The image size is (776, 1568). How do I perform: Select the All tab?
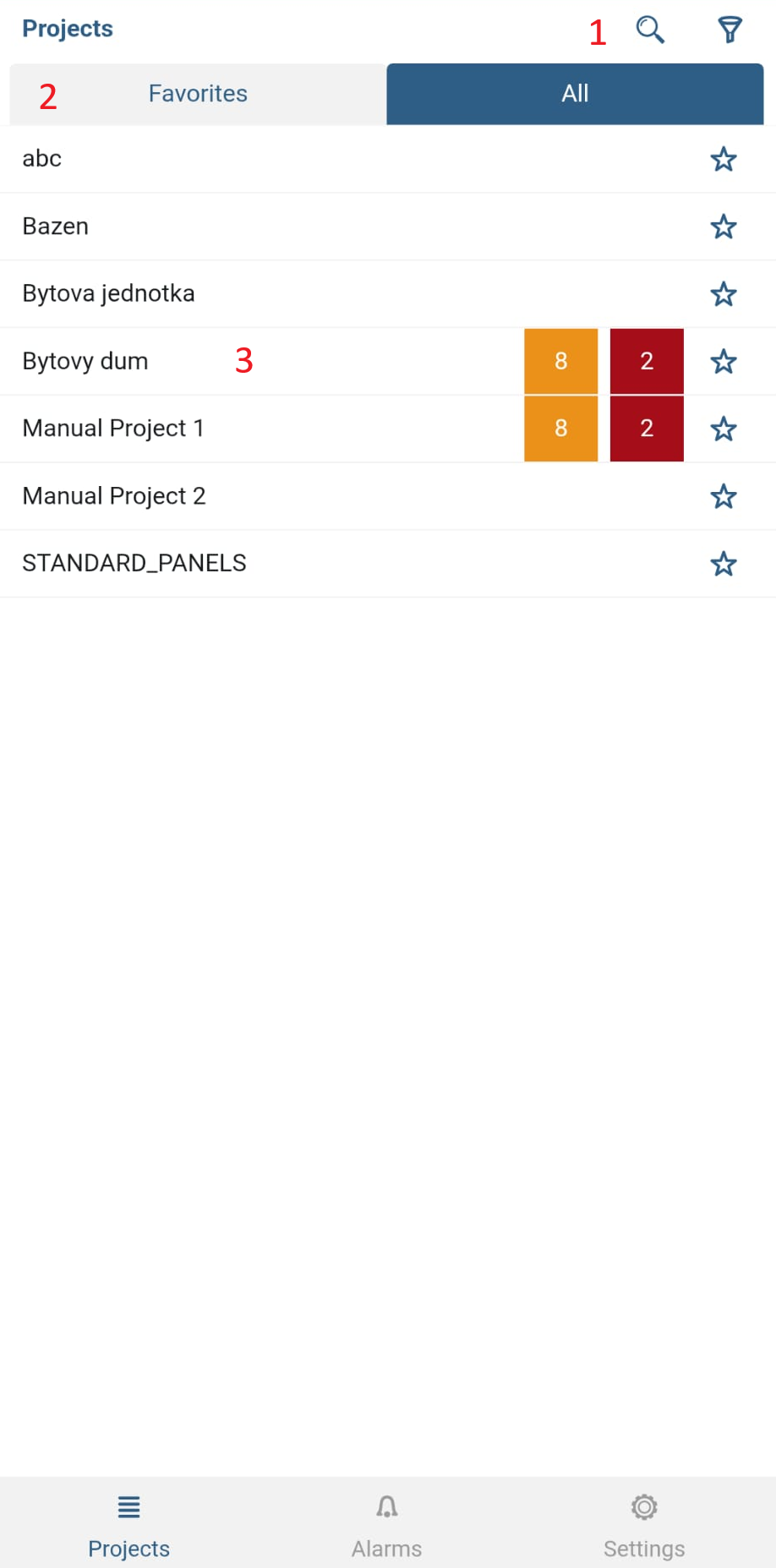point(575,94)
